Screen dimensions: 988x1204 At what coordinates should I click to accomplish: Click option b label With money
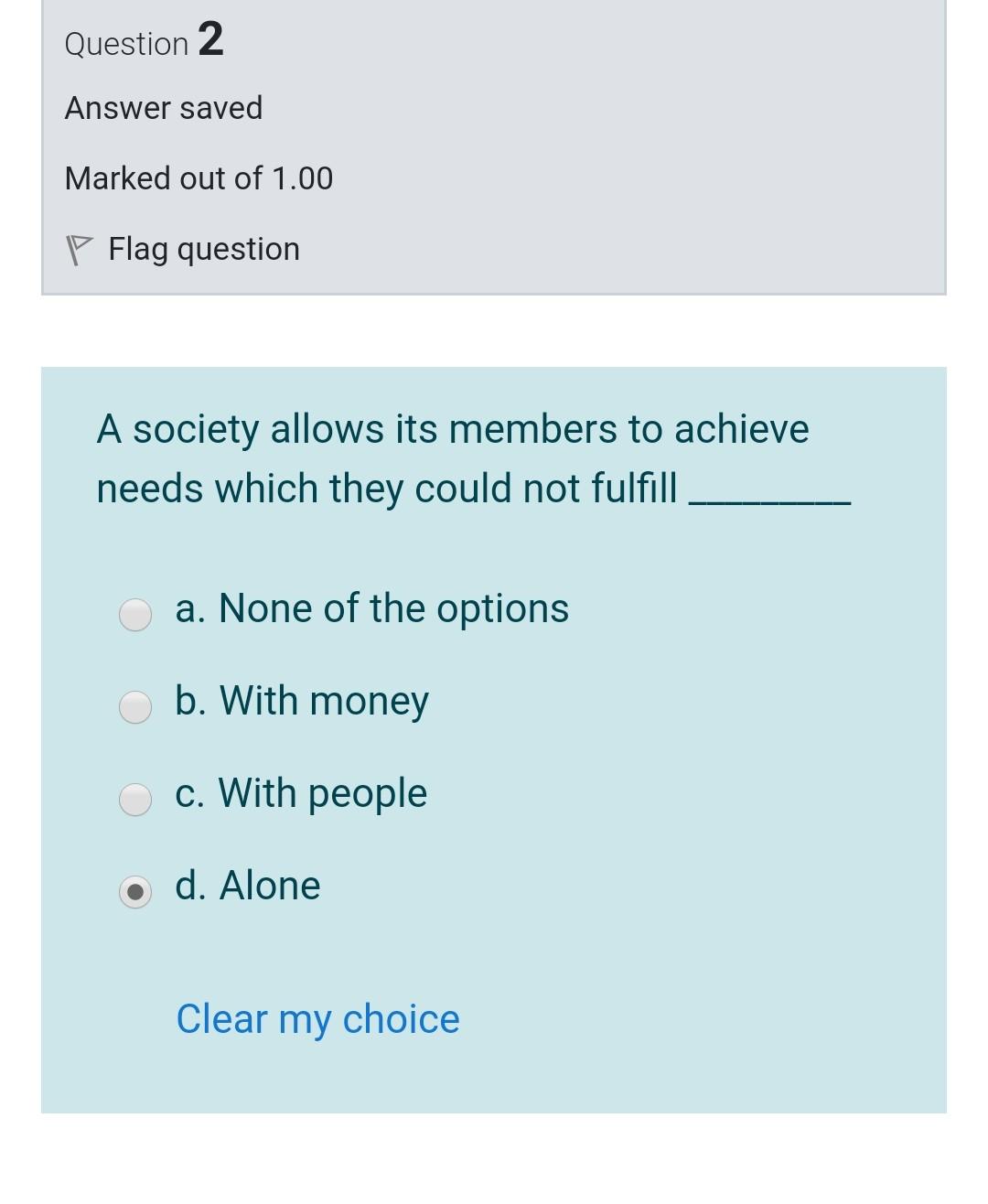point(302,701)
